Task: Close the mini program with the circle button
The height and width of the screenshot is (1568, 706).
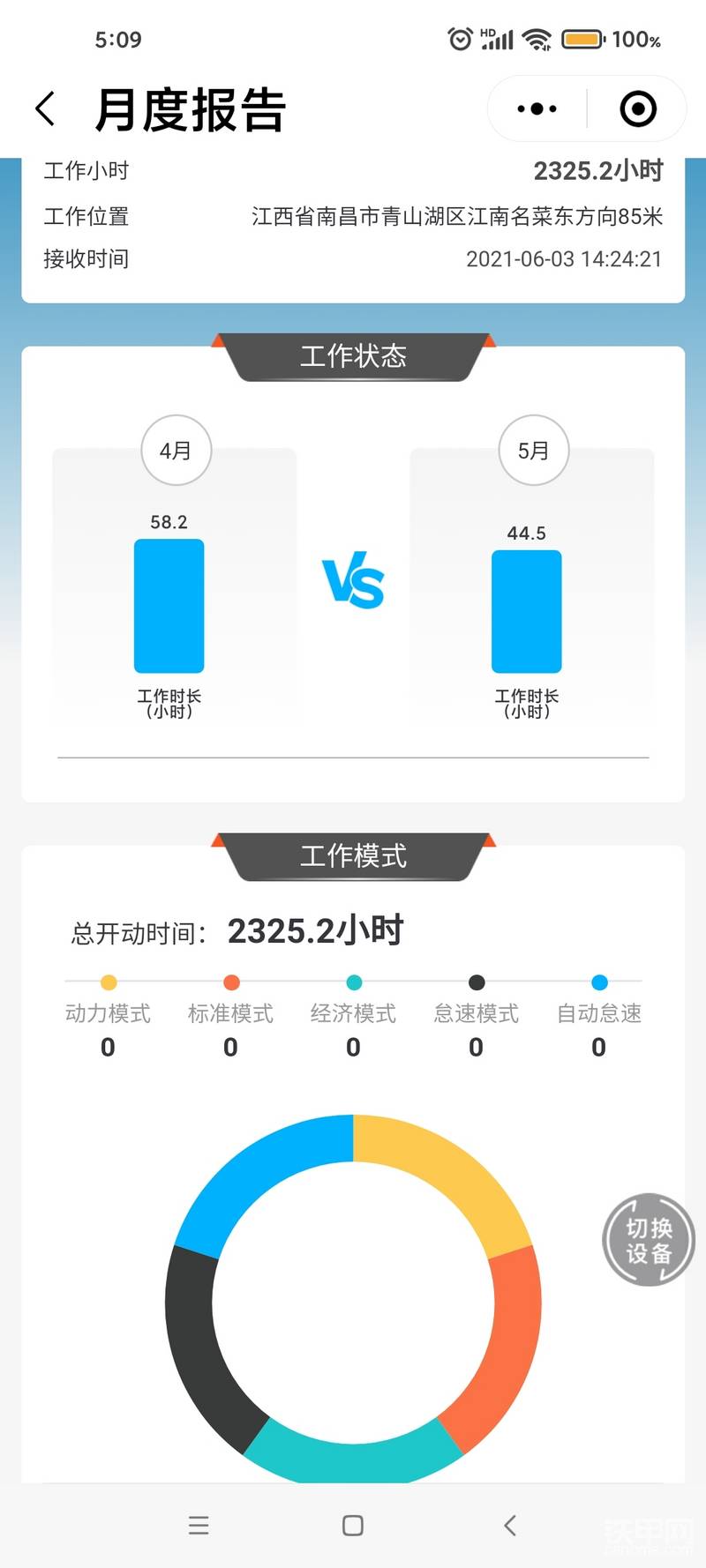Action: point(638,109)
